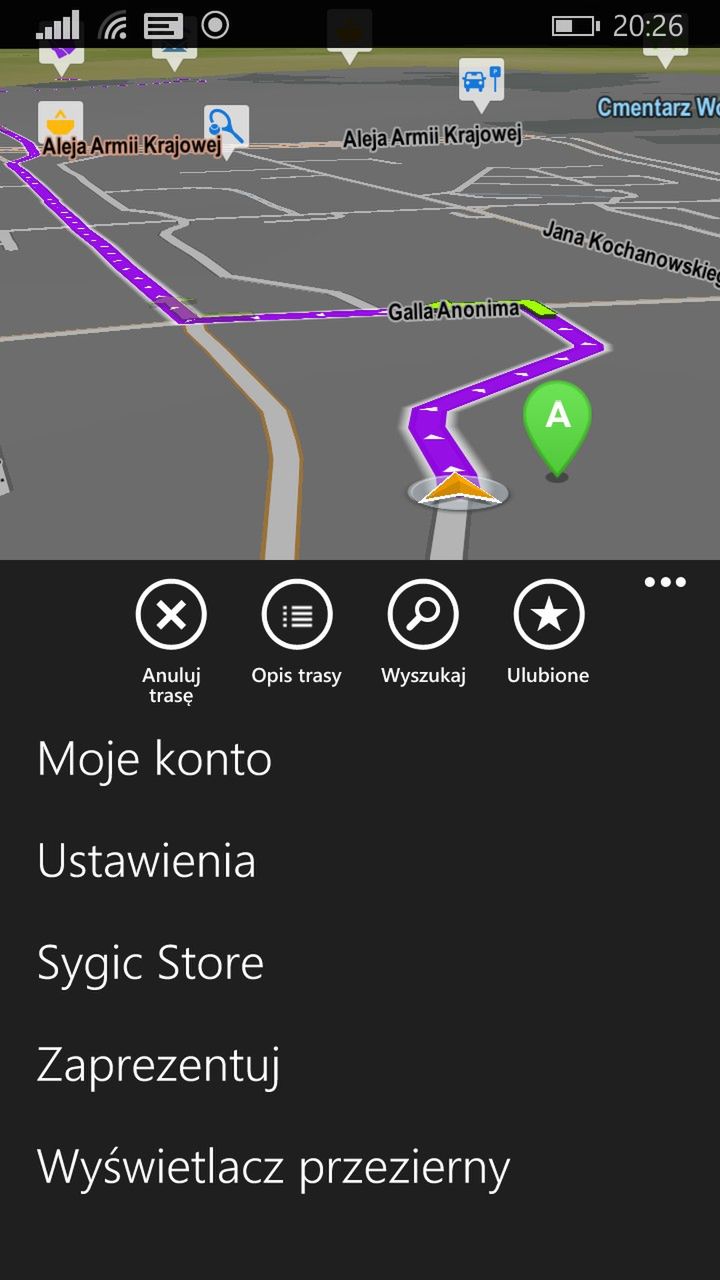Viewport: 720px width, 1280px height.
Task: Collapse the app bar with three dots
Action: click(665, 582)
